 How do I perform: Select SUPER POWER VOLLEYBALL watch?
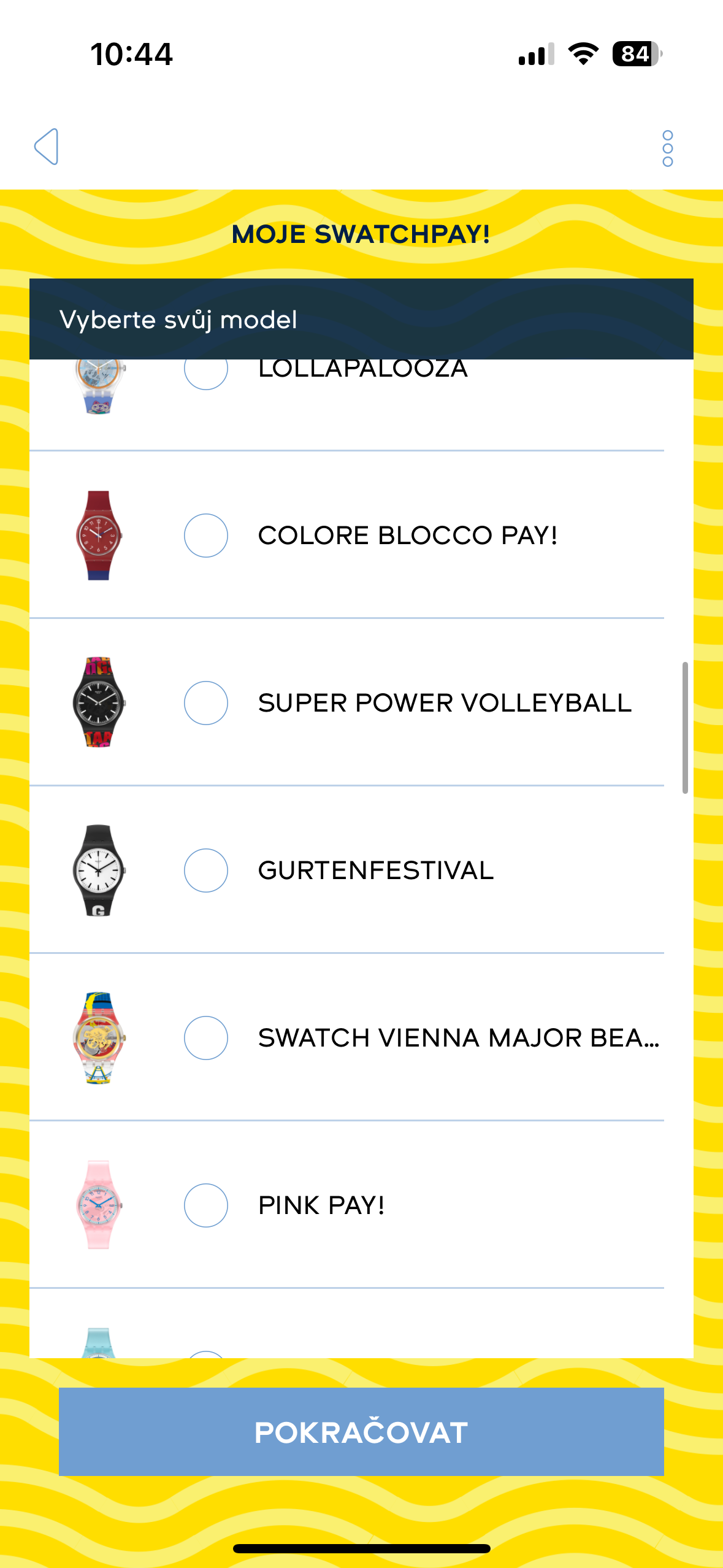click(x=206, y=703)
